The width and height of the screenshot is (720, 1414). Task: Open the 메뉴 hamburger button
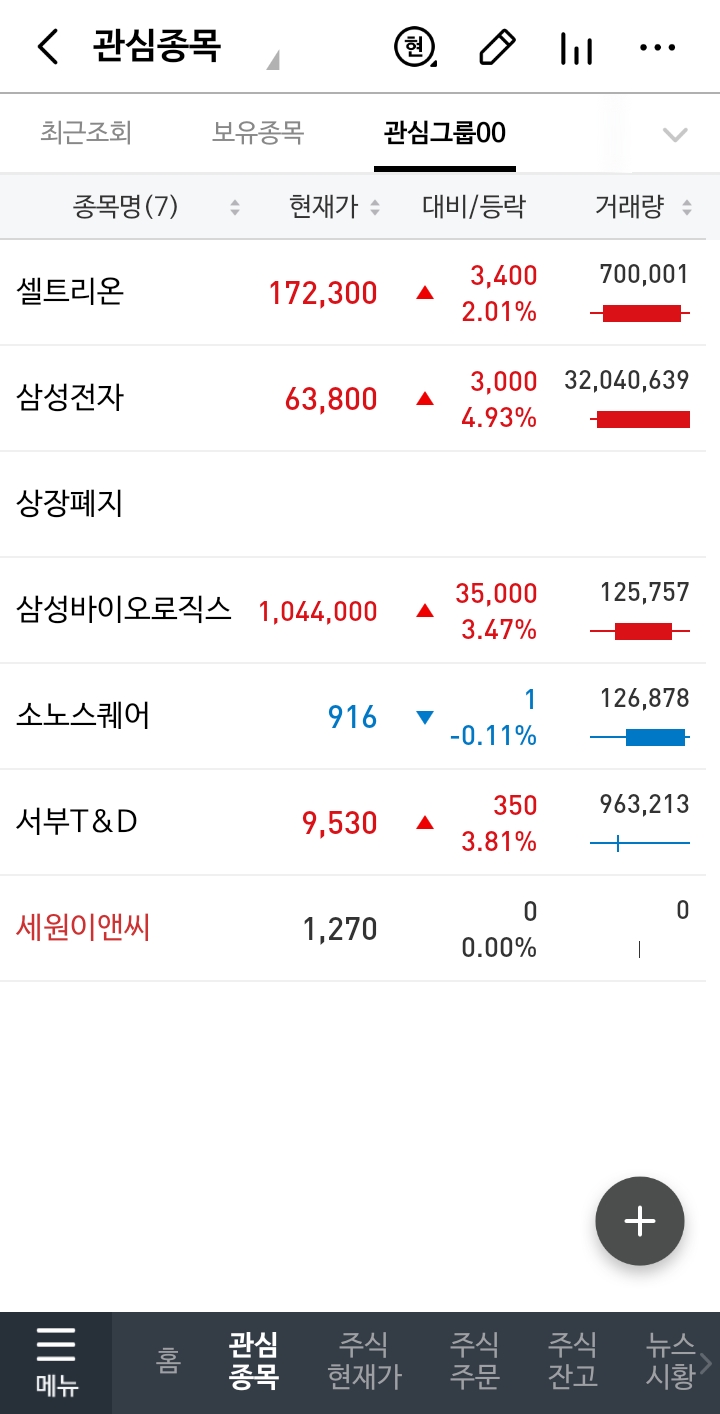tap(57, 1361)
